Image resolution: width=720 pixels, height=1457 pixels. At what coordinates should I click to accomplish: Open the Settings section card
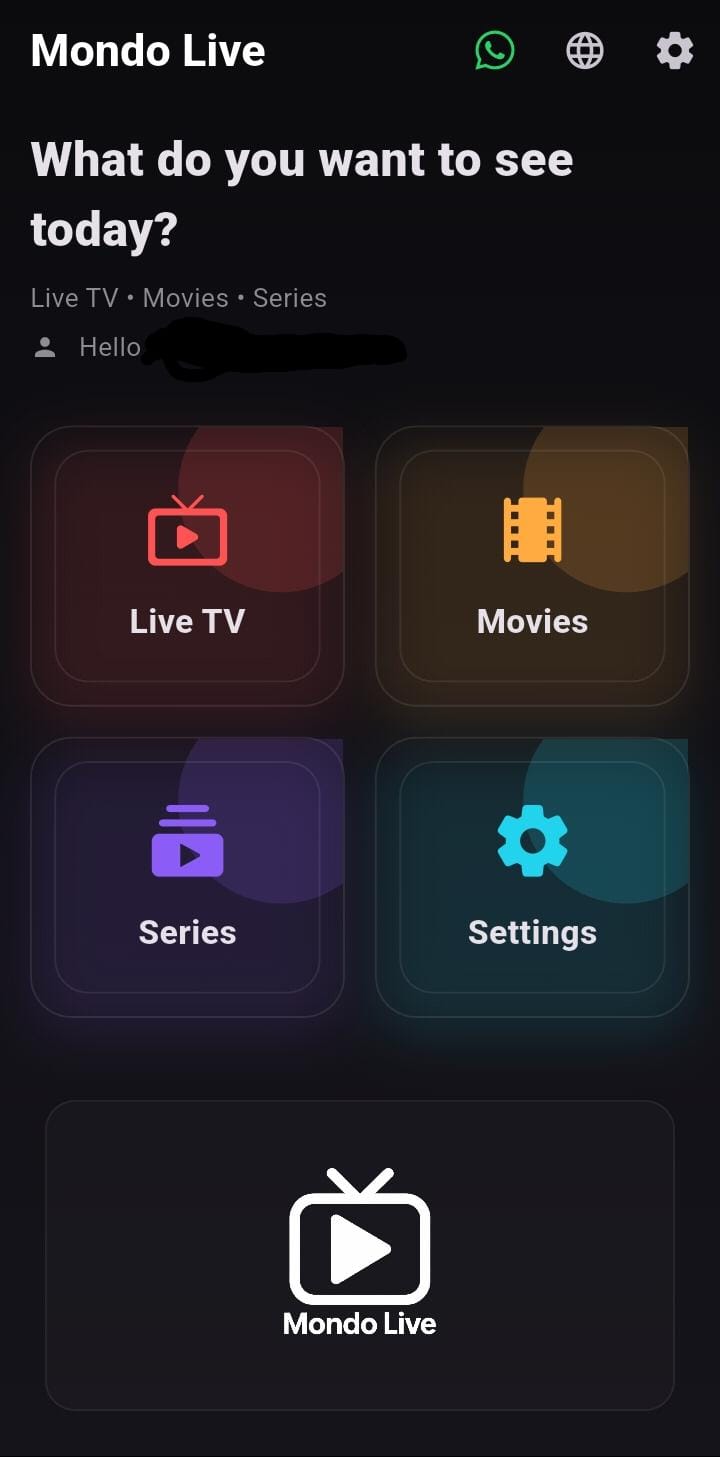tap(533, 877)
